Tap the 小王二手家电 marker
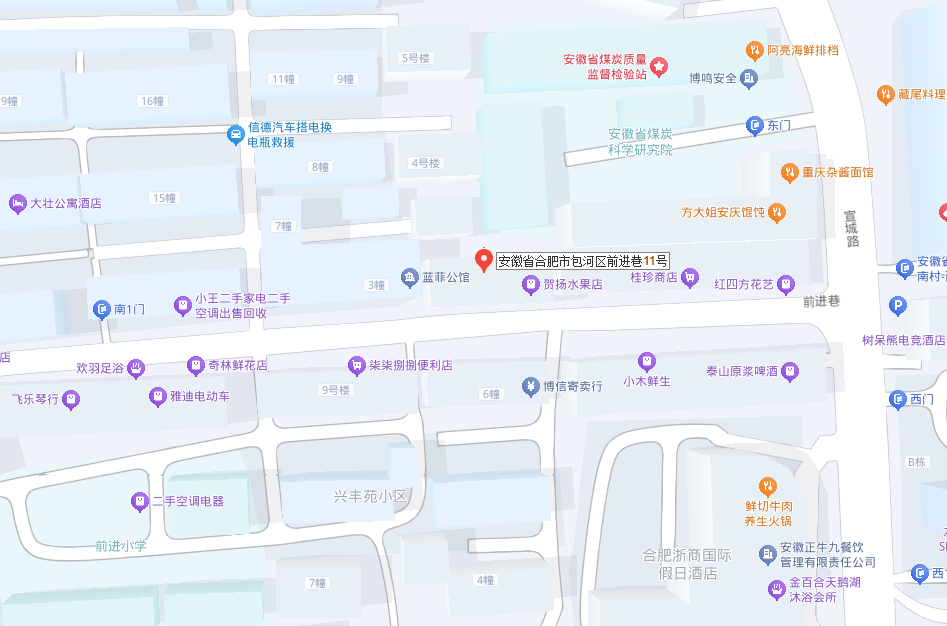947x626 pixels. (x=182, y=305)
